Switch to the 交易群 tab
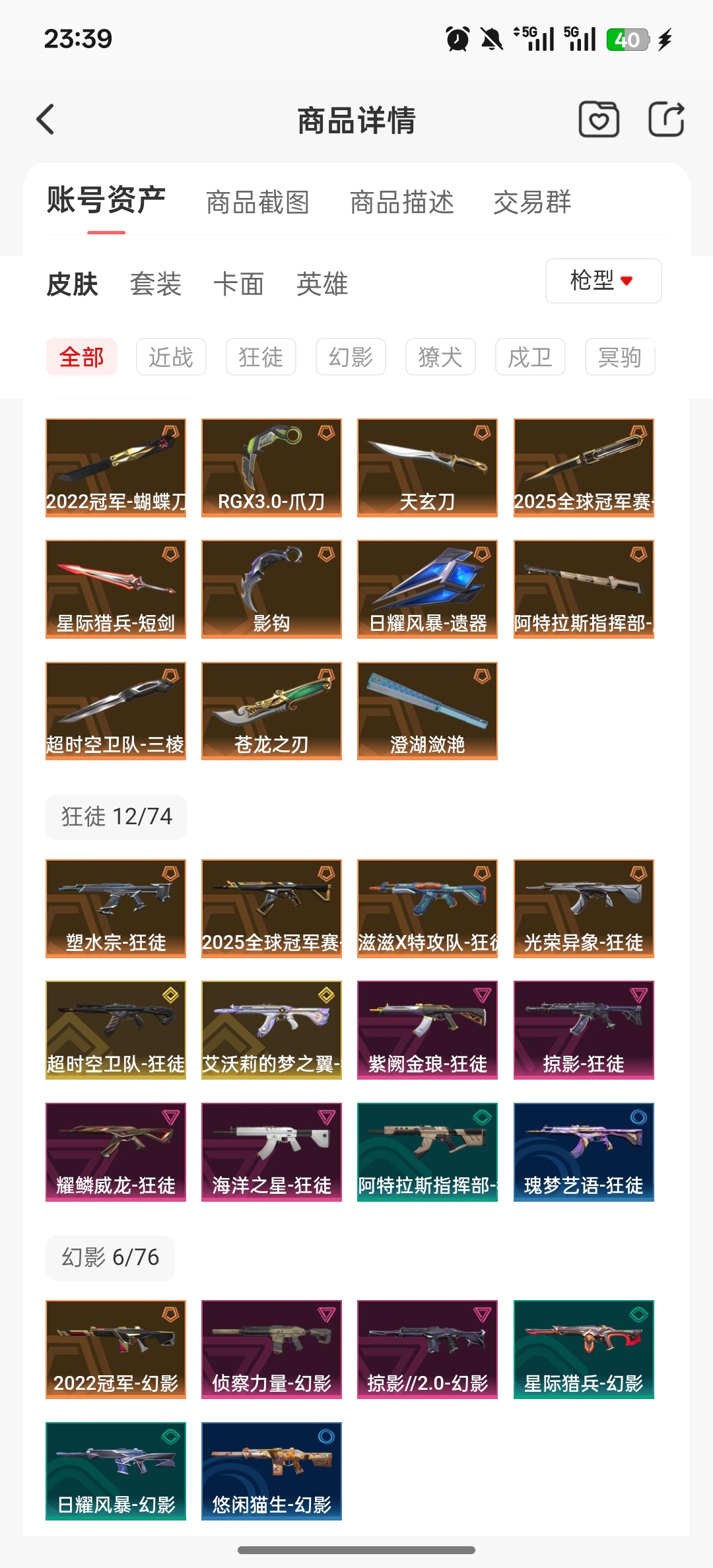The width and height of the screenshot is (713, 1568). pyautogui.click(x=532, y=202)
